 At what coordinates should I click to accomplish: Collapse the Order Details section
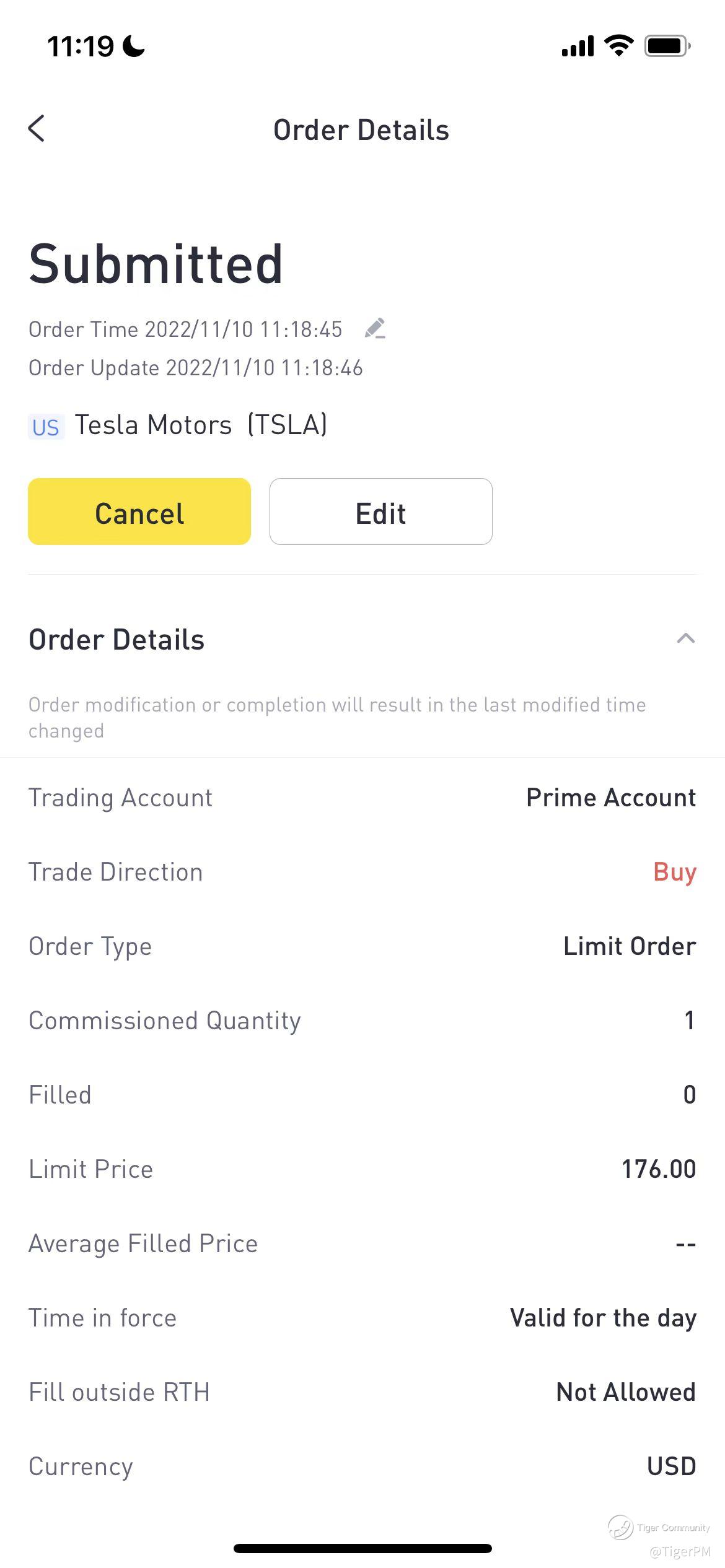(685, 638)
